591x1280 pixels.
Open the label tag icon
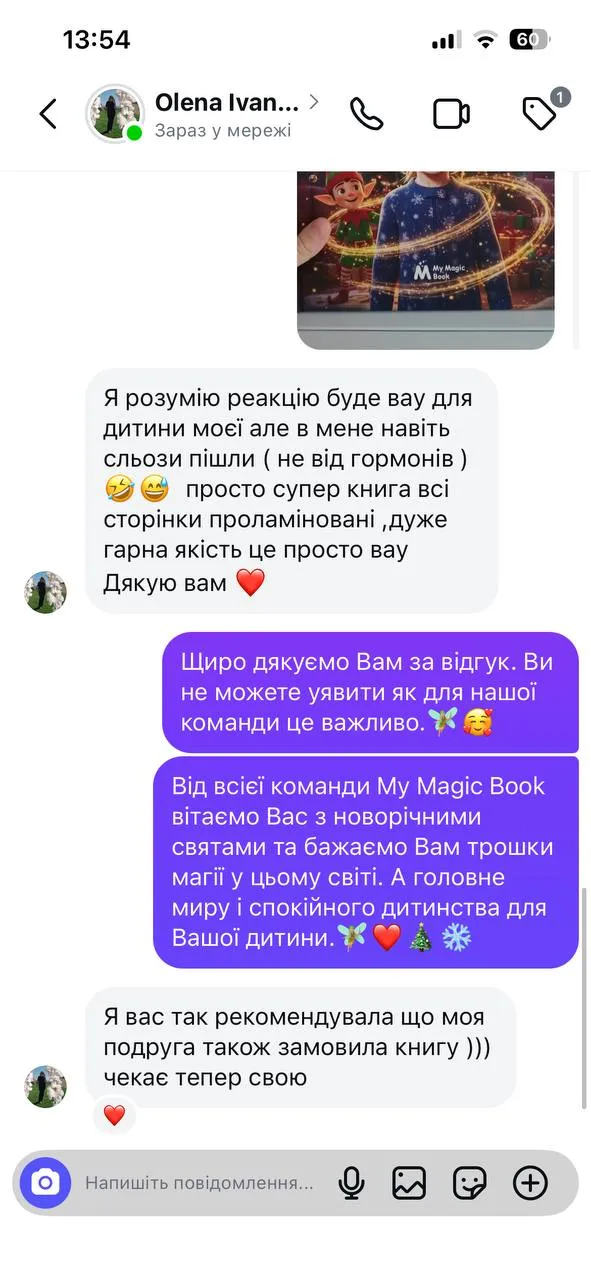point(541,113)
